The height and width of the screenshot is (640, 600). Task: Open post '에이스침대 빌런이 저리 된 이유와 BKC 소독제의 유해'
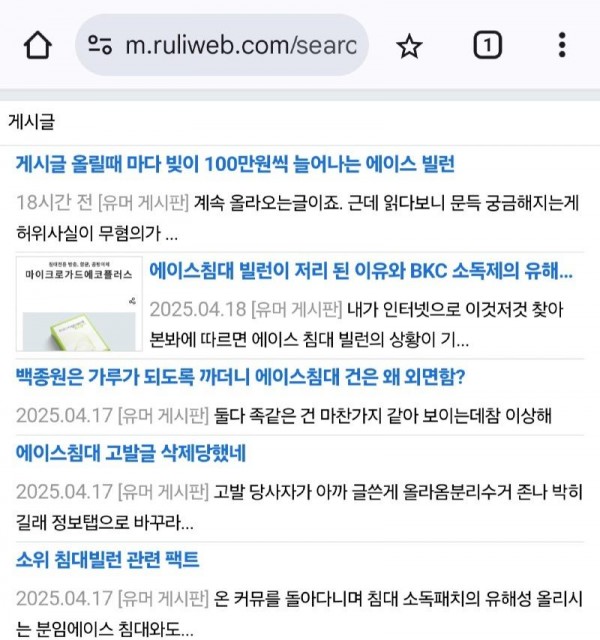pos(360,271)
